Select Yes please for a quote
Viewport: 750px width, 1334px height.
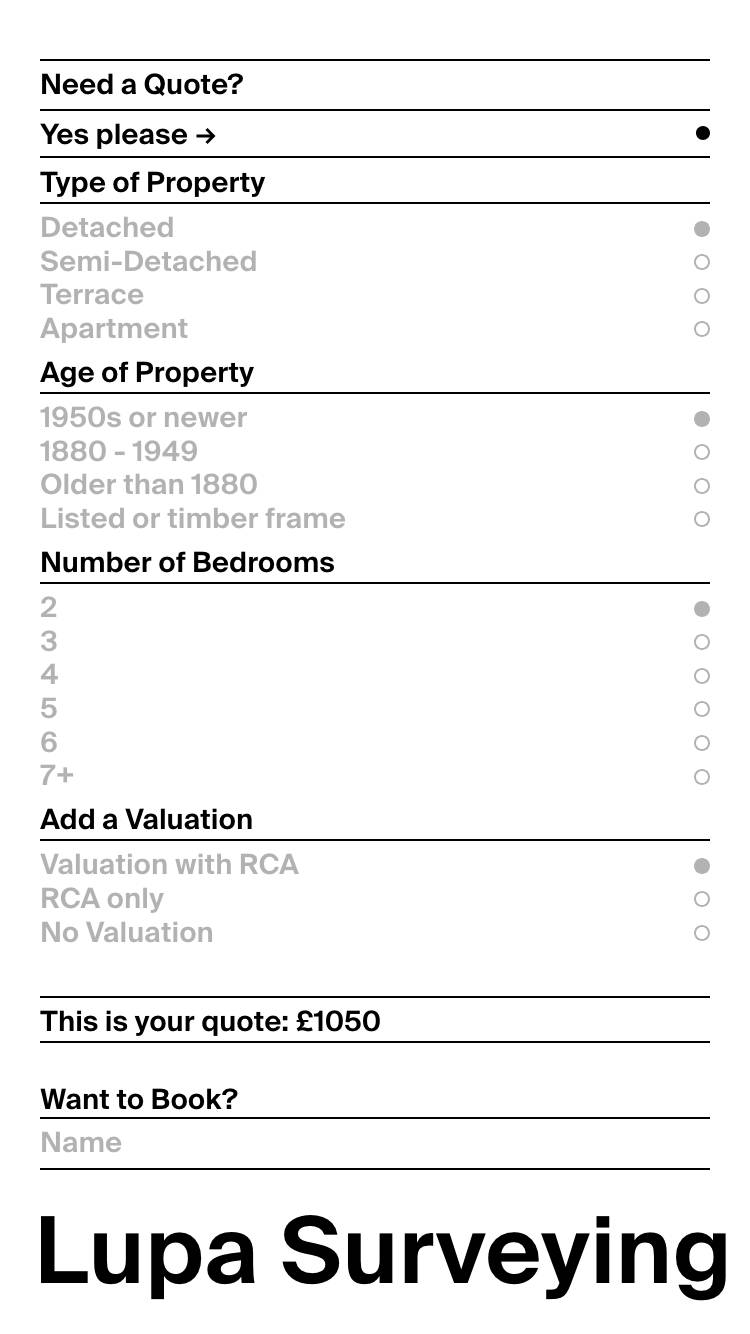tap(375, 134)
